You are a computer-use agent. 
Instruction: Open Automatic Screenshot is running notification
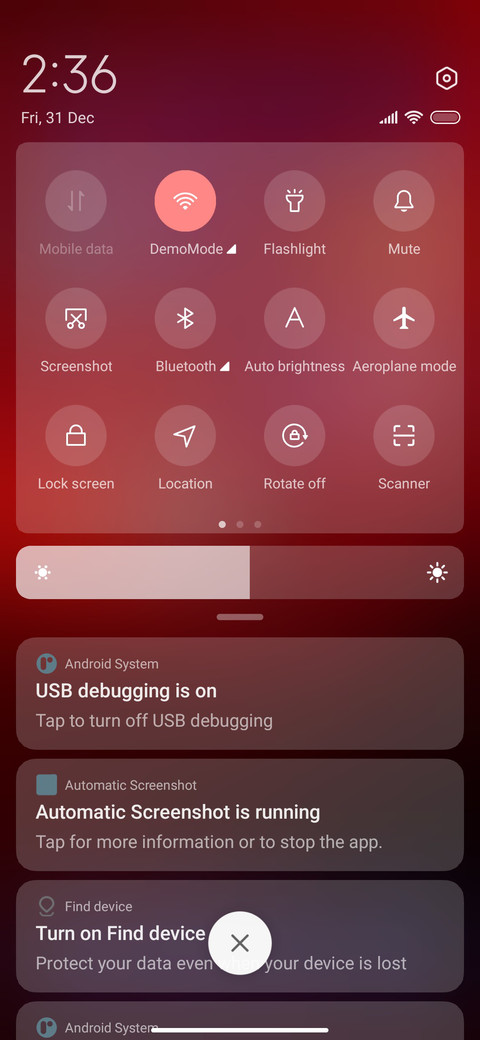pyautogui.click(x=240, y=815)
